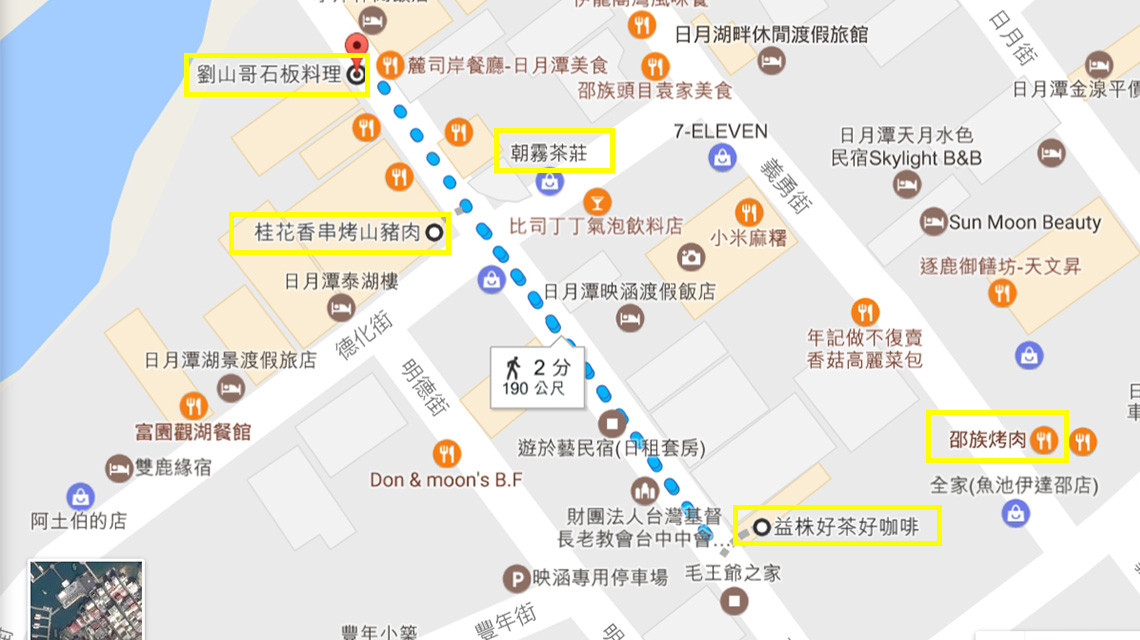The width and height of the screenshot is (1140, 640).
Task: Select the 邵族烤肉 restaurant marker
Action: (x=1044, y=438)
